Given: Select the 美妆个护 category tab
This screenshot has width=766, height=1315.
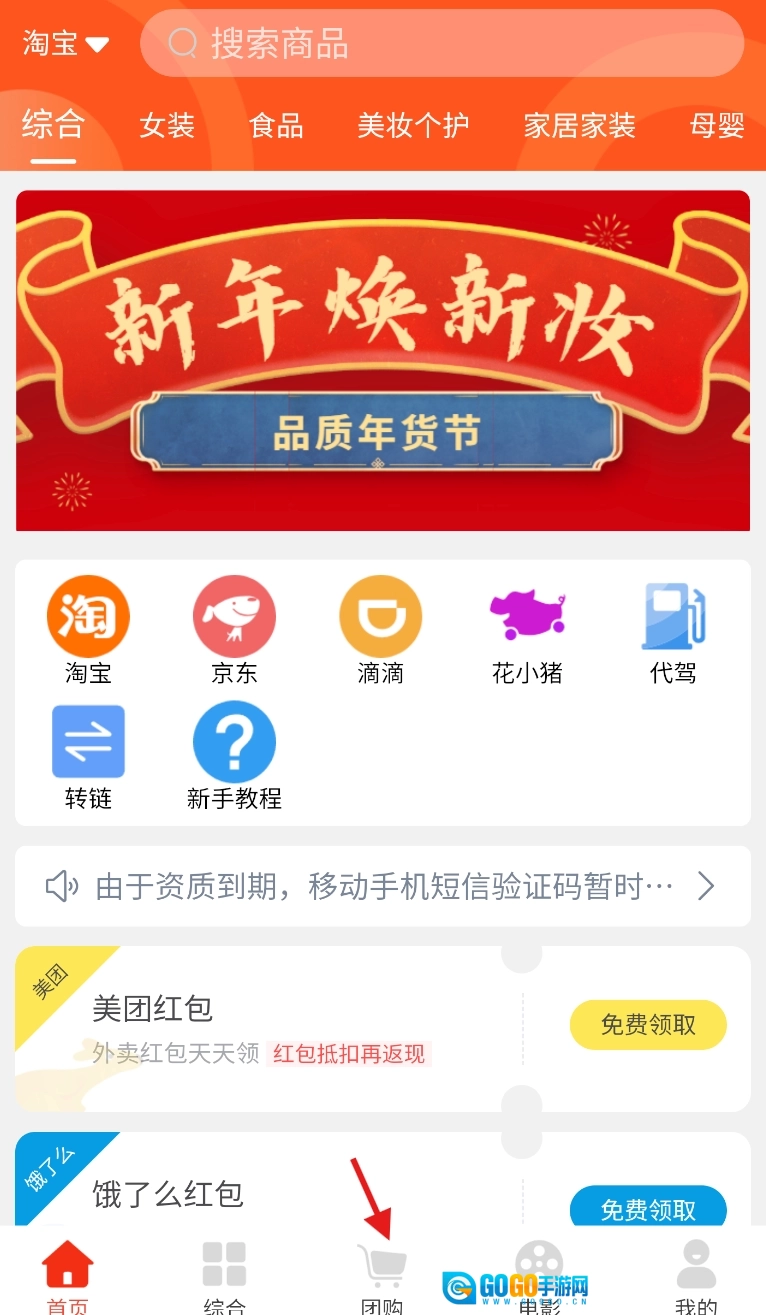Looking at the screenshot, I should [x=413, y=126].
